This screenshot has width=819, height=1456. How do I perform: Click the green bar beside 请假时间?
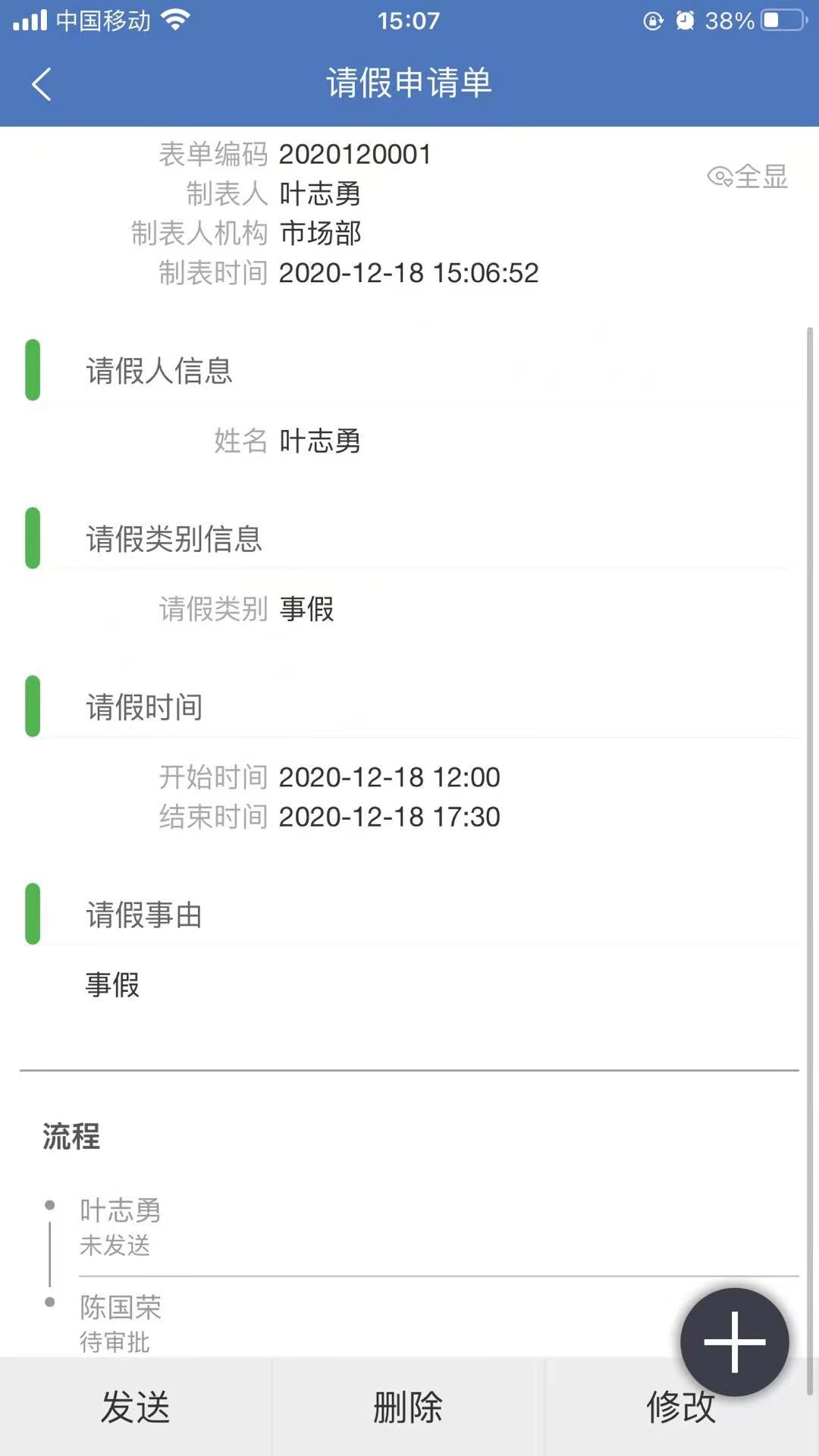[33, 706]
